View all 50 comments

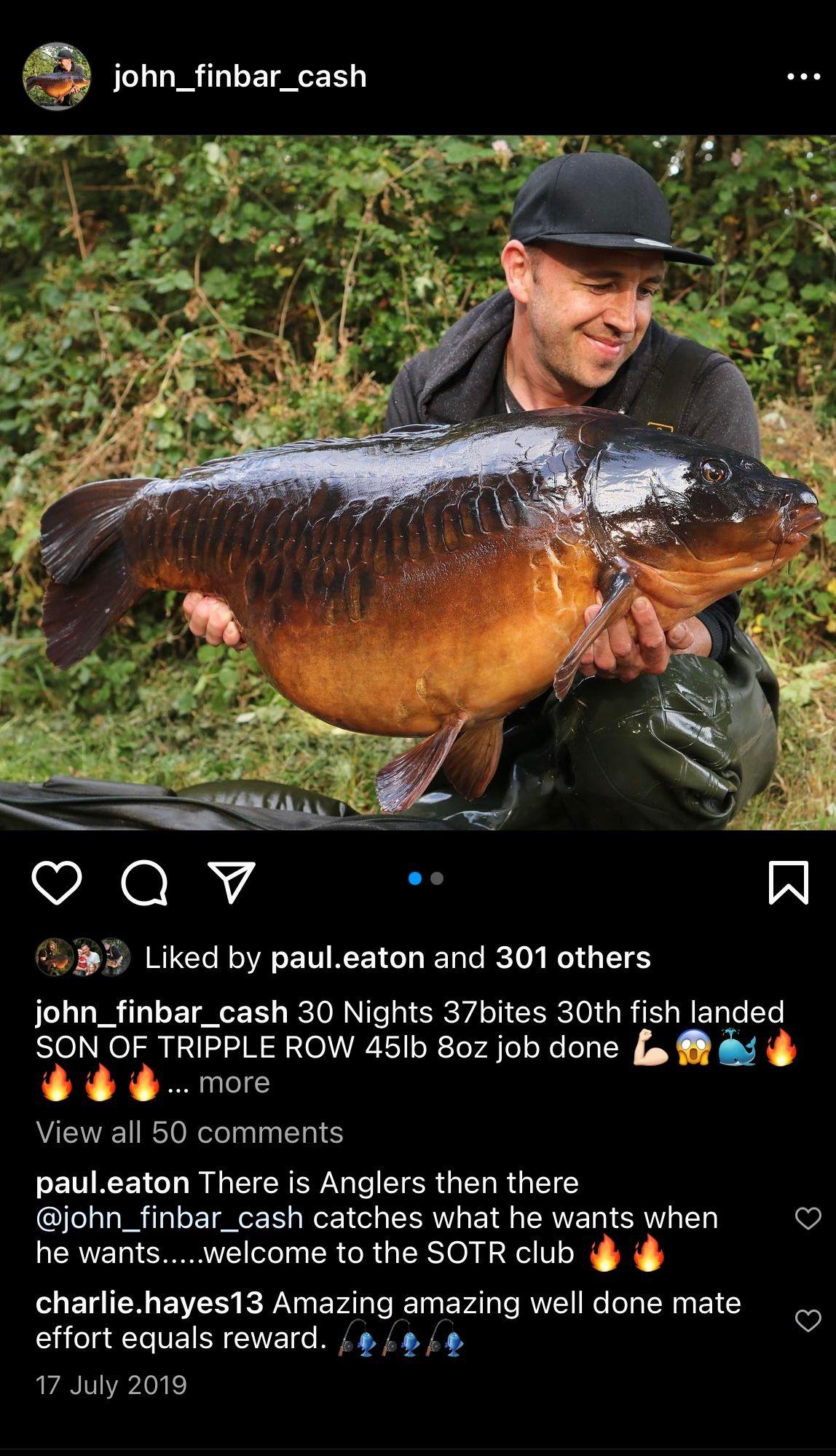(189, 1133)
